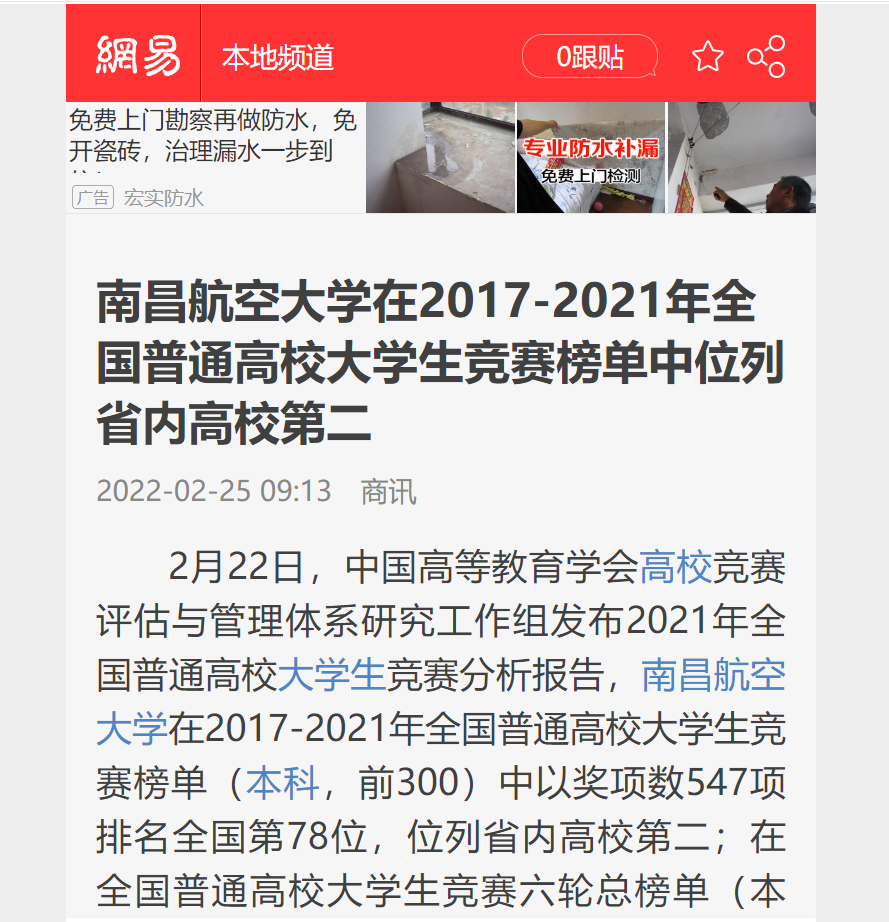Open the 南昌航空大学 link
The width and height of the screenshot is (889, 922).
tap(712, 676)
